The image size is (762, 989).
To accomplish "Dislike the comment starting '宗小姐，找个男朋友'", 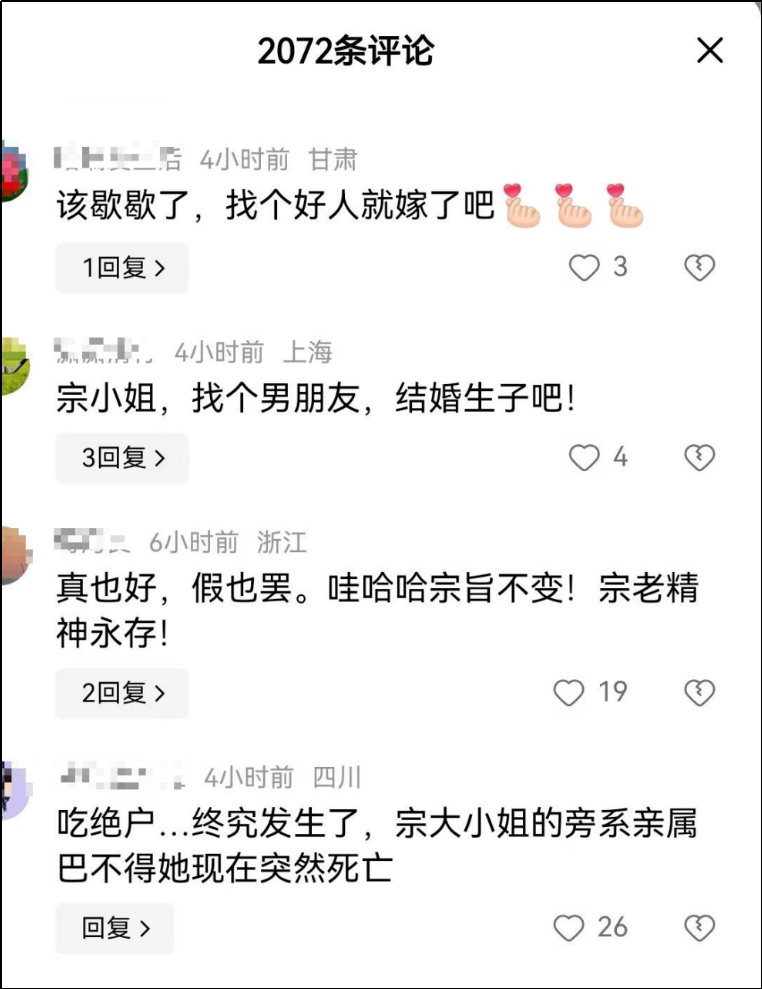I will point(699,457).
